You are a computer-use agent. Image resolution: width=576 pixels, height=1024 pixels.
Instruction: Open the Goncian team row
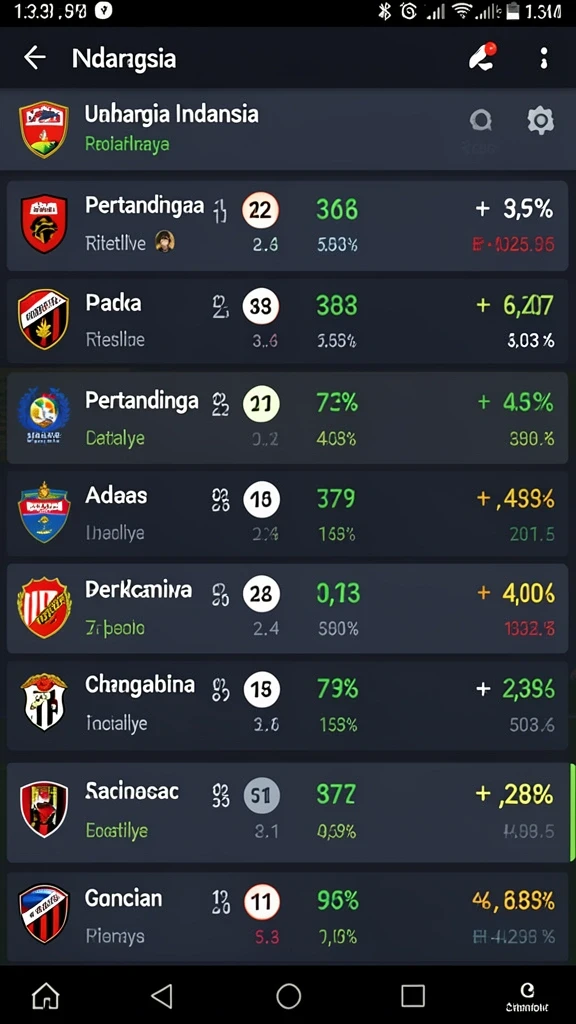click(x=287, y=917)
